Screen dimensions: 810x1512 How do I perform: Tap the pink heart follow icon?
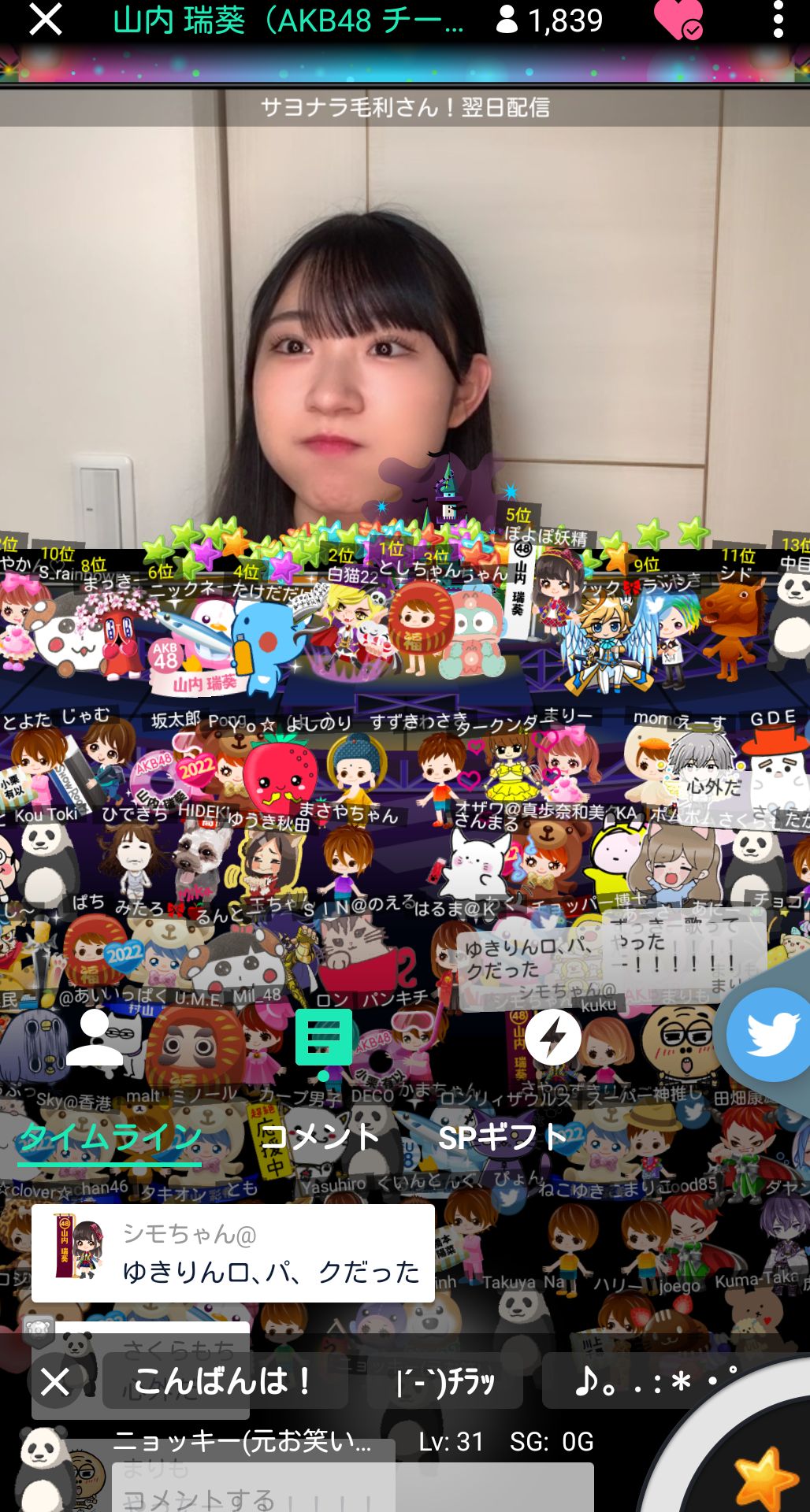coord(678,20)
